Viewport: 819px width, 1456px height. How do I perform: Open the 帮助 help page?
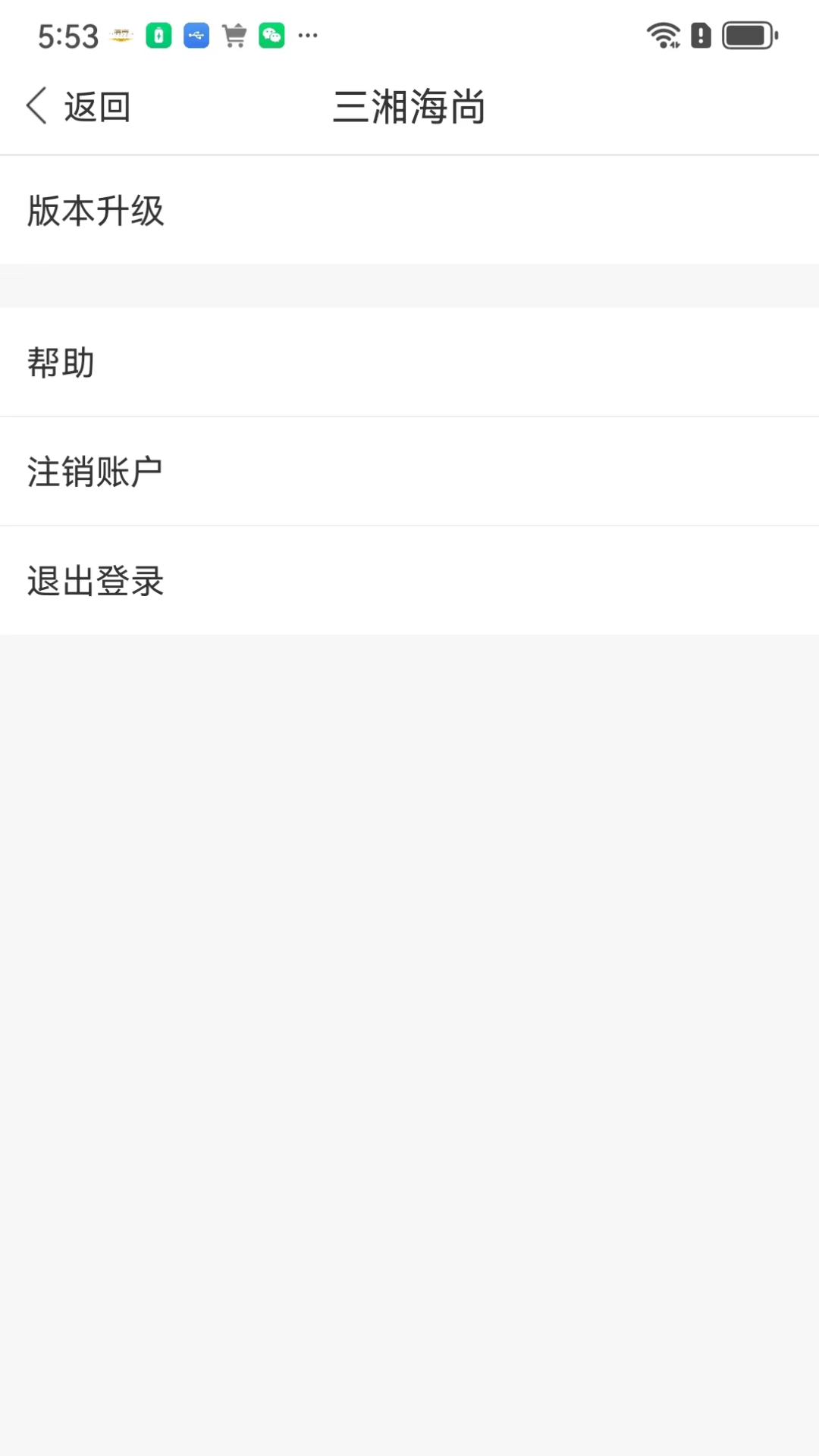click(409, 362)
